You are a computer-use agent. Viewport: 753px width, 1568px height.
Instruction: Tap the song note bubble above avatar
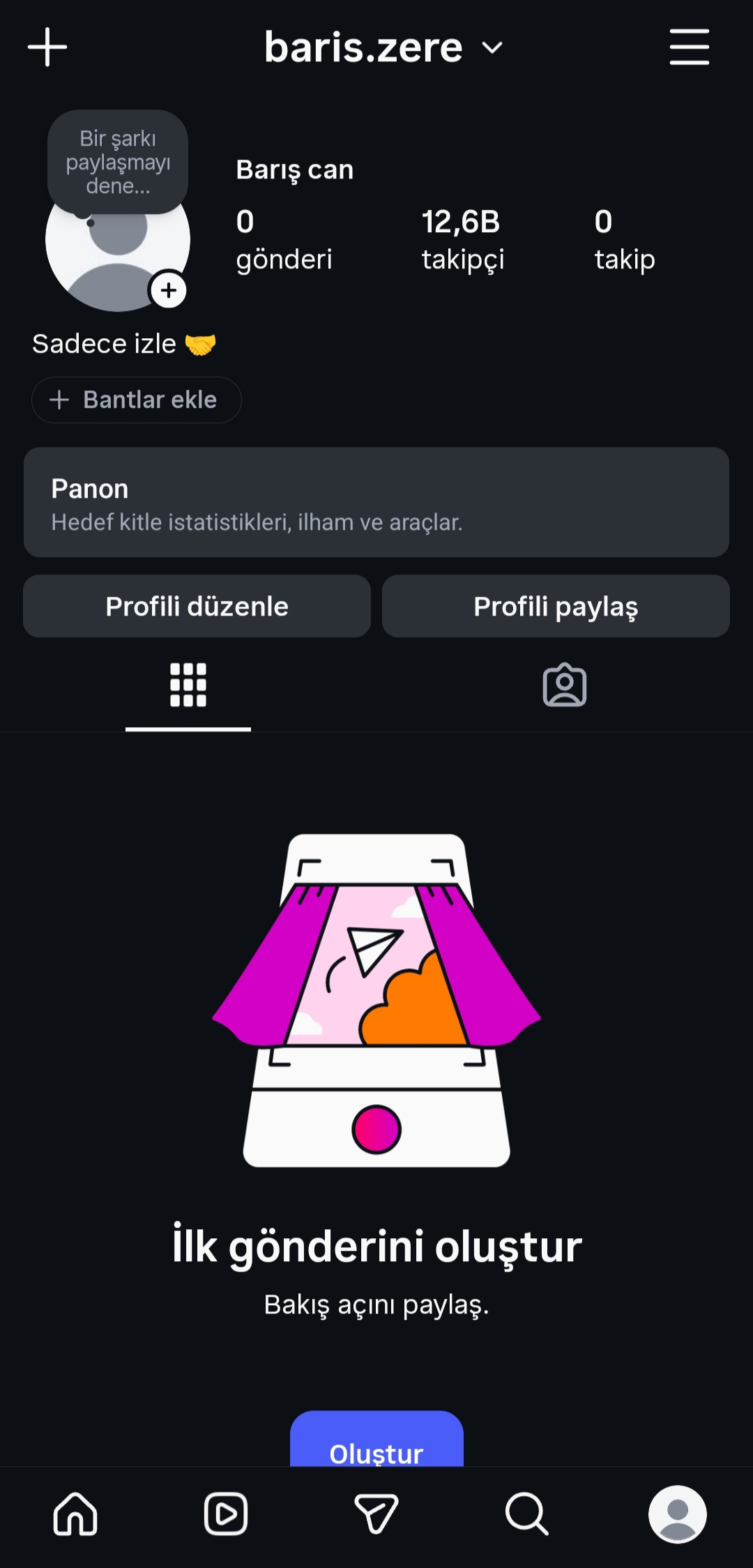tap(118, 162)
